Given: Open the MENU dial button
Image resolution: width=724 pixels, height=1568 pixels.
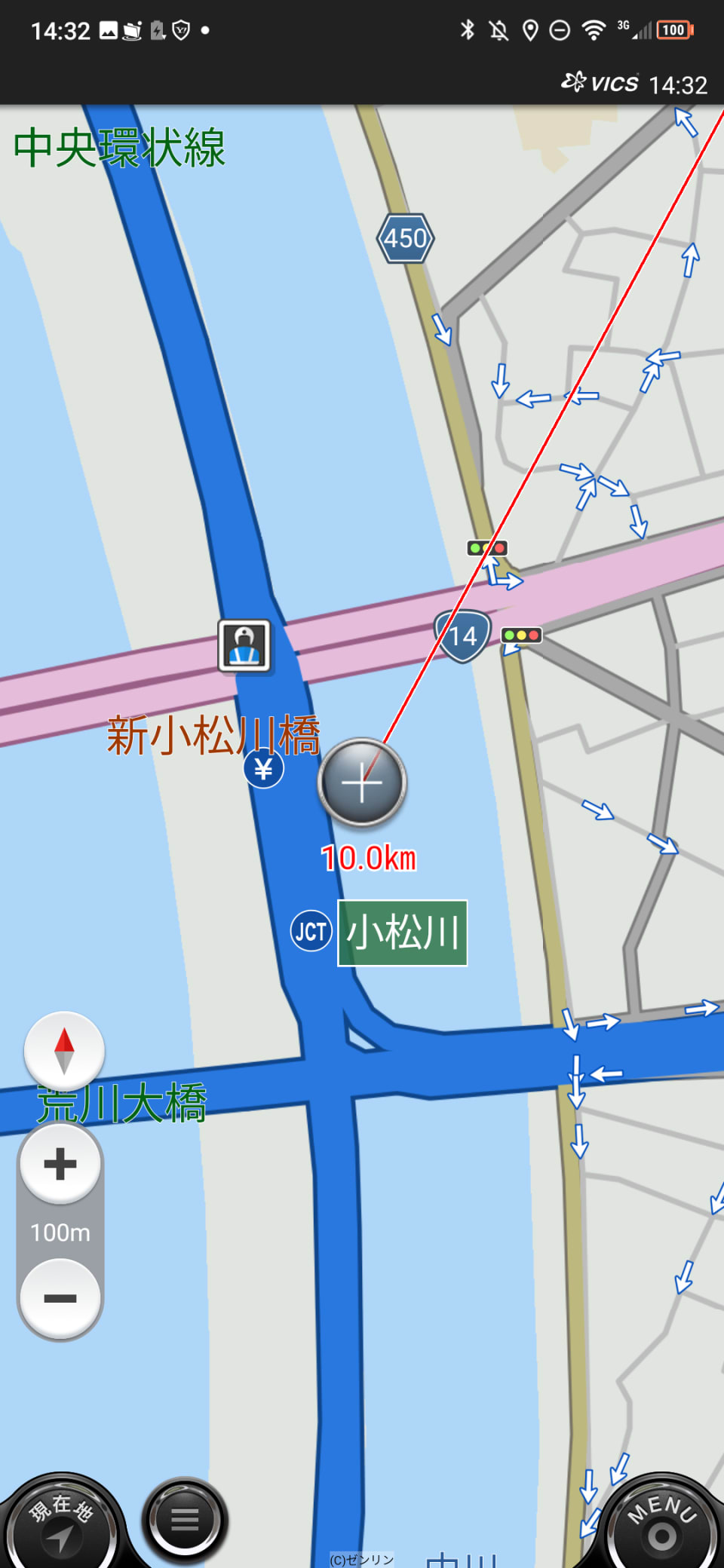Looking at the screenshot, I should [661, 1523].
